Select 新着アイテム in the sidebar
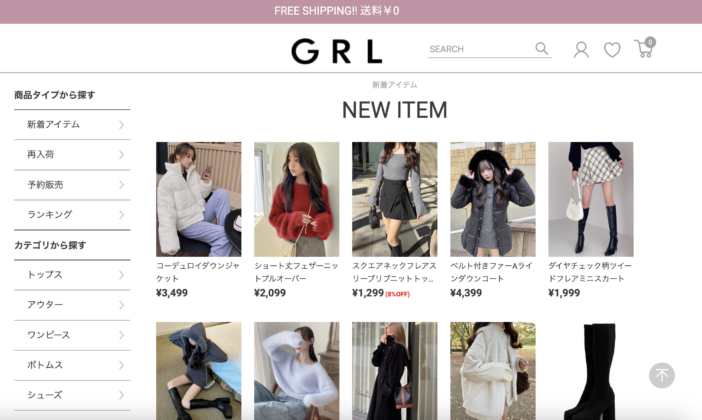This screenshot has height=420, width=702. tap(72, 125)
